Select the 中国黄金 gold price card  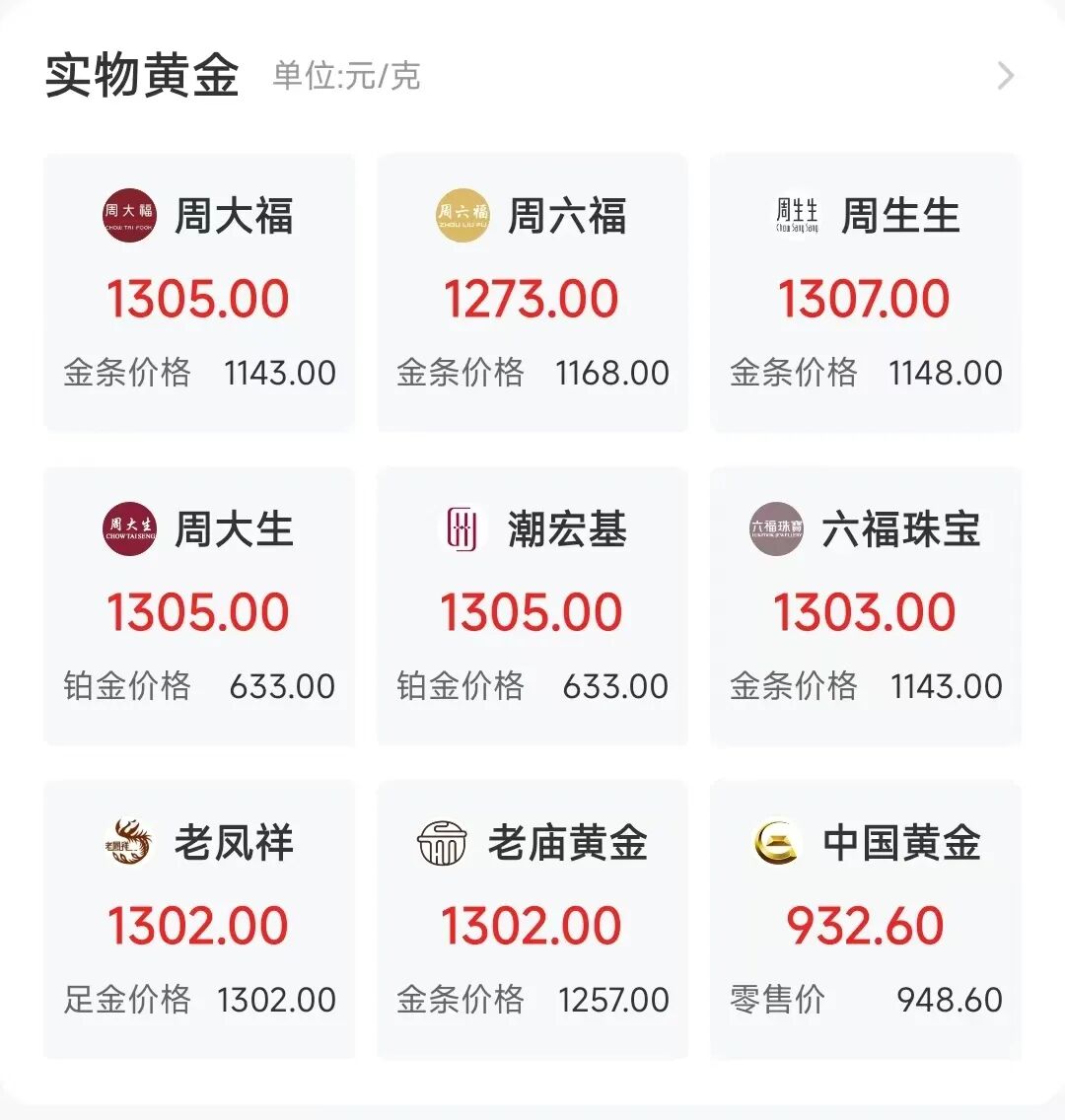[865, 919]
